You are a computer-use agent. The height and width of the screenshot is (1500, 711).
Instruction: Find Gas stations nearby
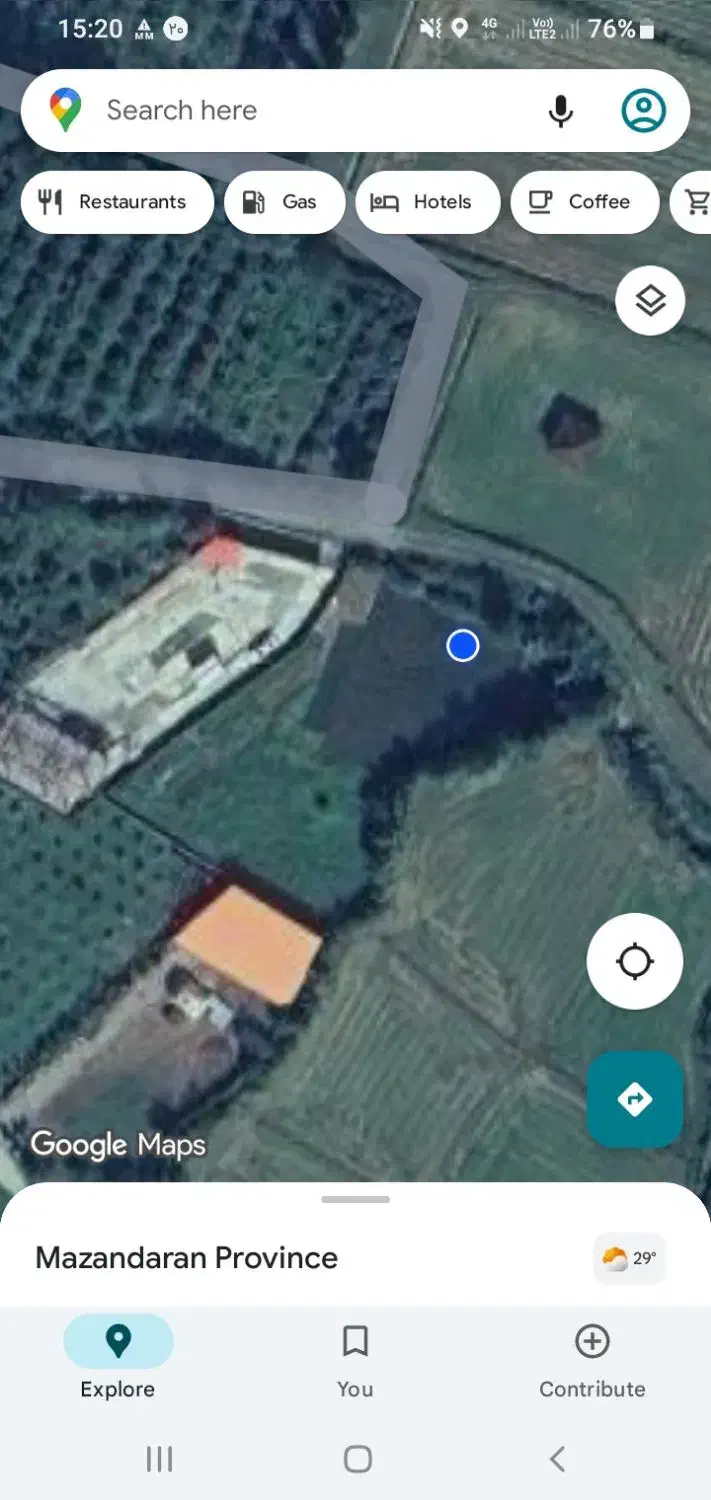click(284, 202)
